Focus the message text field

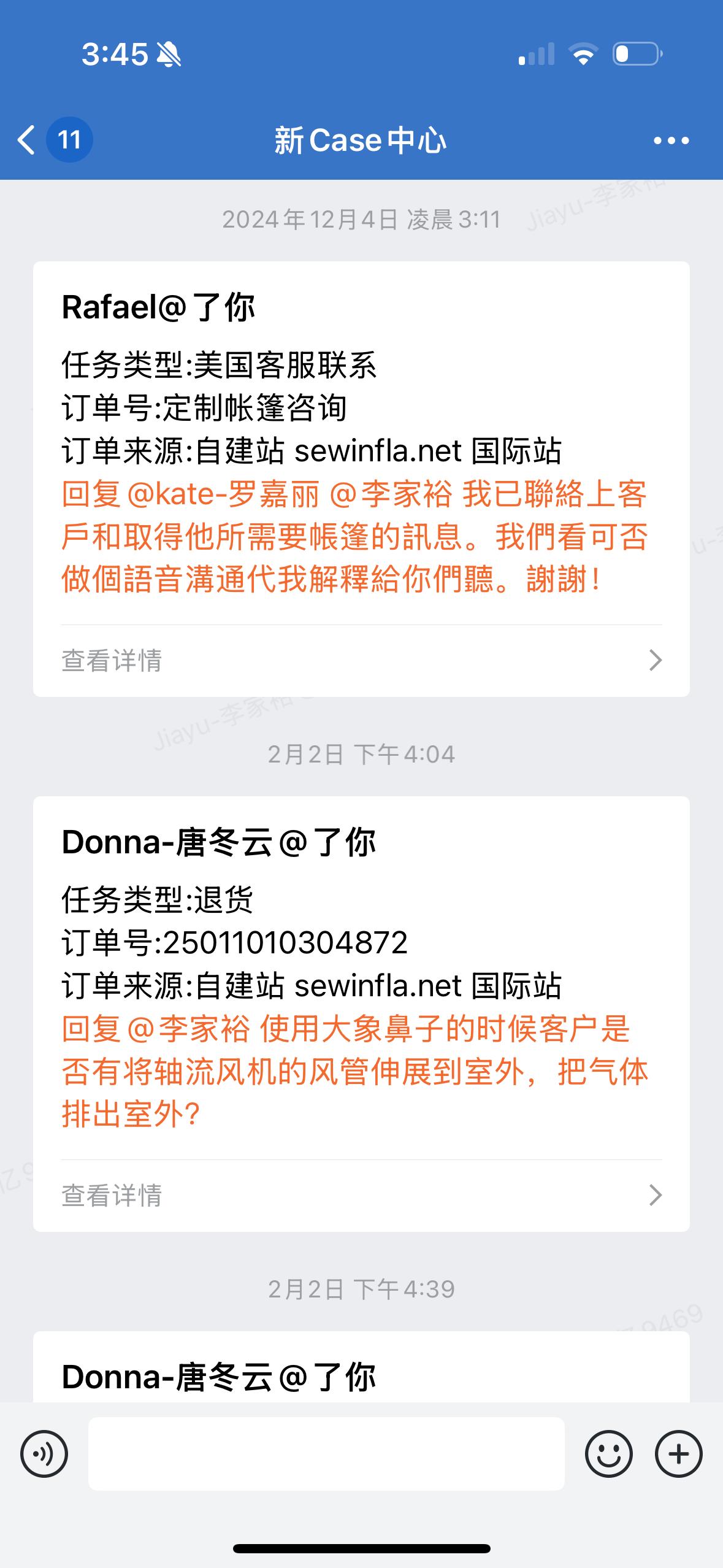[x=326, y=1453]
